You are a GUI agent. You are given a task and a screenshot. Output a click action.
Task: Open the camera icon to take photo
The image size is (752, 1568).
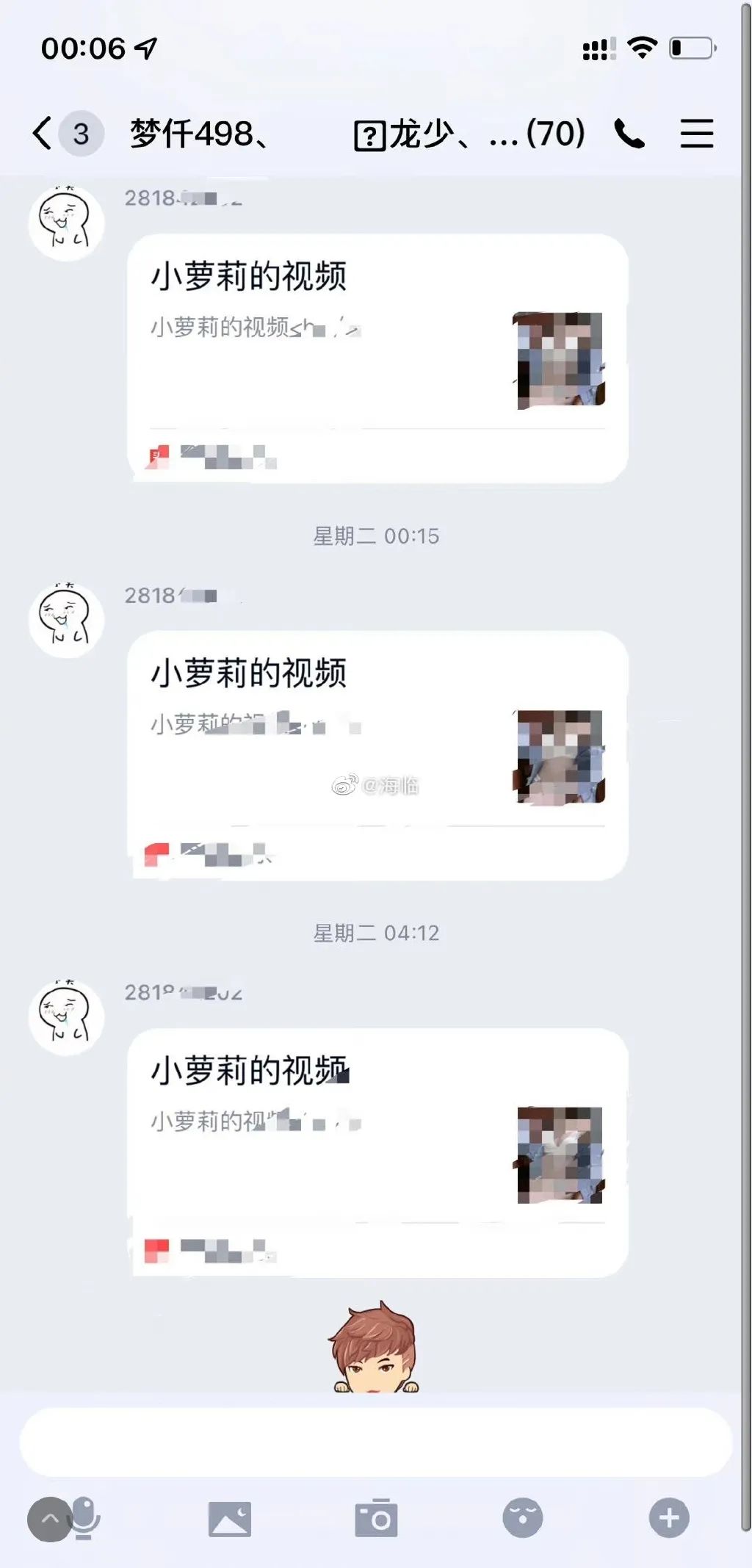coord(376,1518)
